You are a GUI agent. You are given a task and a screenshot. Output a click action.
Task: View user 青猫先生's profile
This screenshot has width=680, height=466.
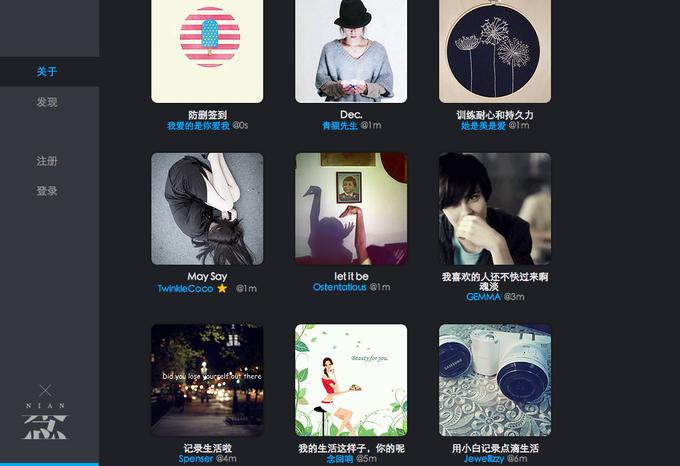[340, 126]
